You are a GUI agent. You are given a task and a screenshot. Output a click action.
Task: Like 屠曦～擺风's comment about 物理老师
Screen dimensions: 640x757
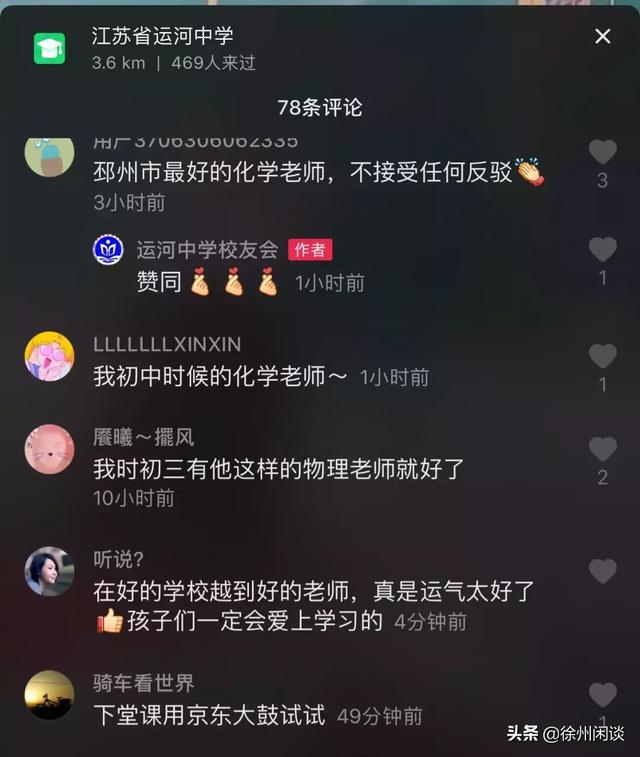[602, 449]
